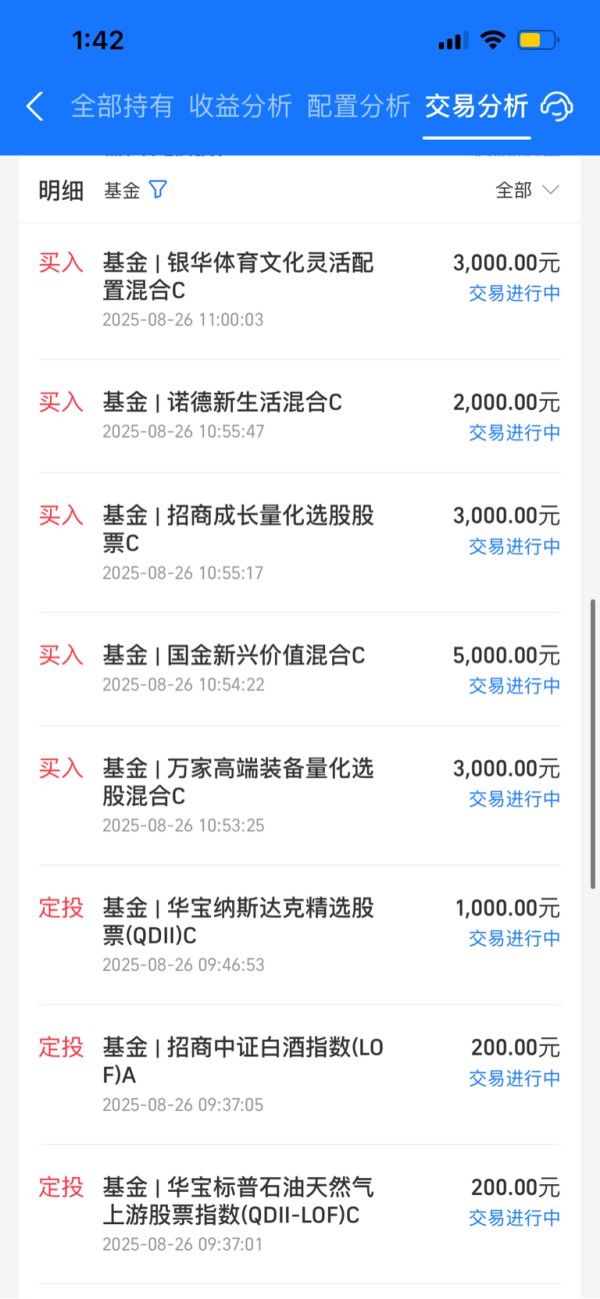Image resolution: width=600 pixels, height=1299 pixels.
Task: View the 华宝标普石油天然气上游股票指数 定投 record
Action: click(x=300, y=1216)
